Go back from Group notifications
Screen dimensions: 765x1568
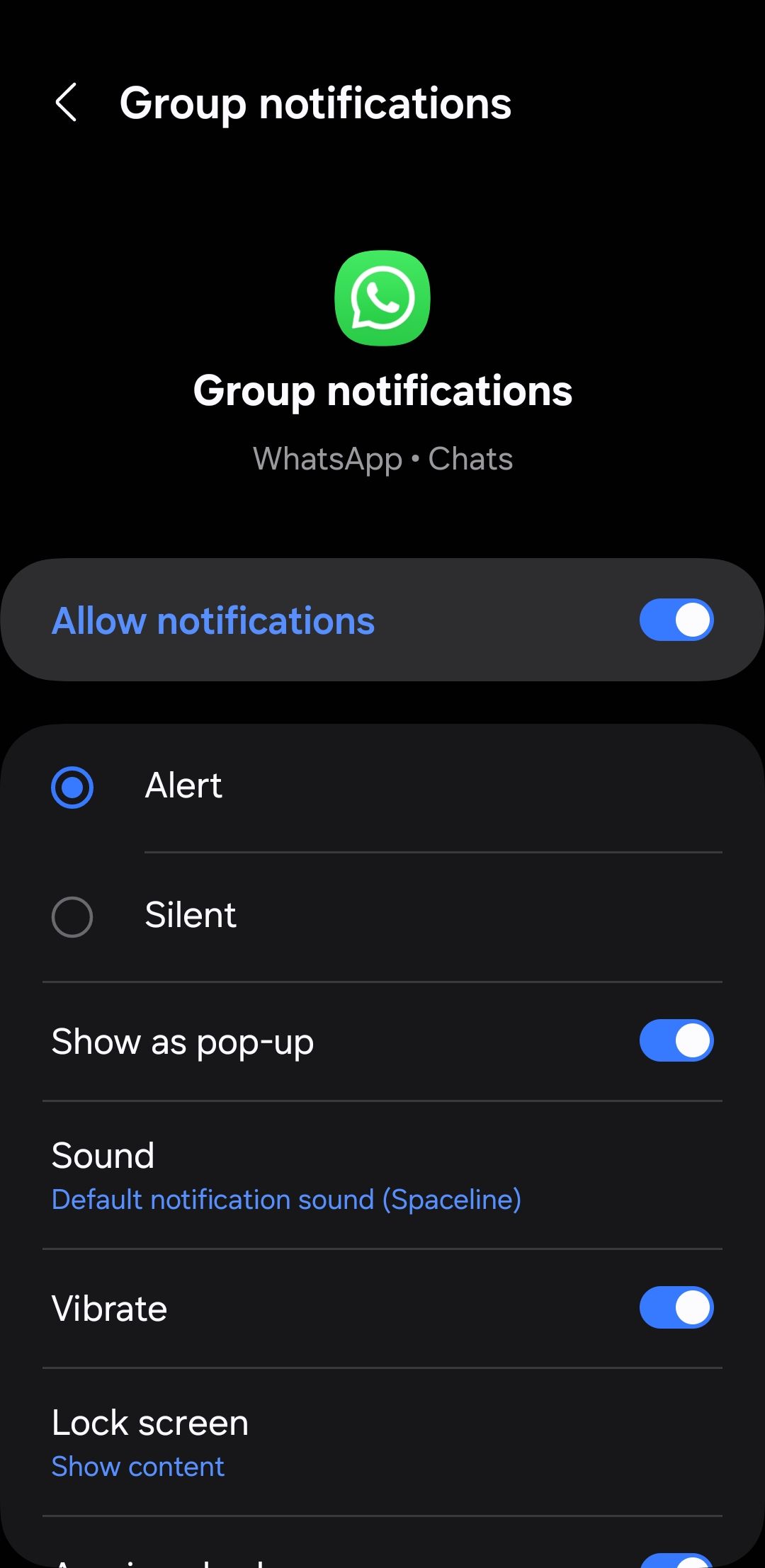[66, 103]
